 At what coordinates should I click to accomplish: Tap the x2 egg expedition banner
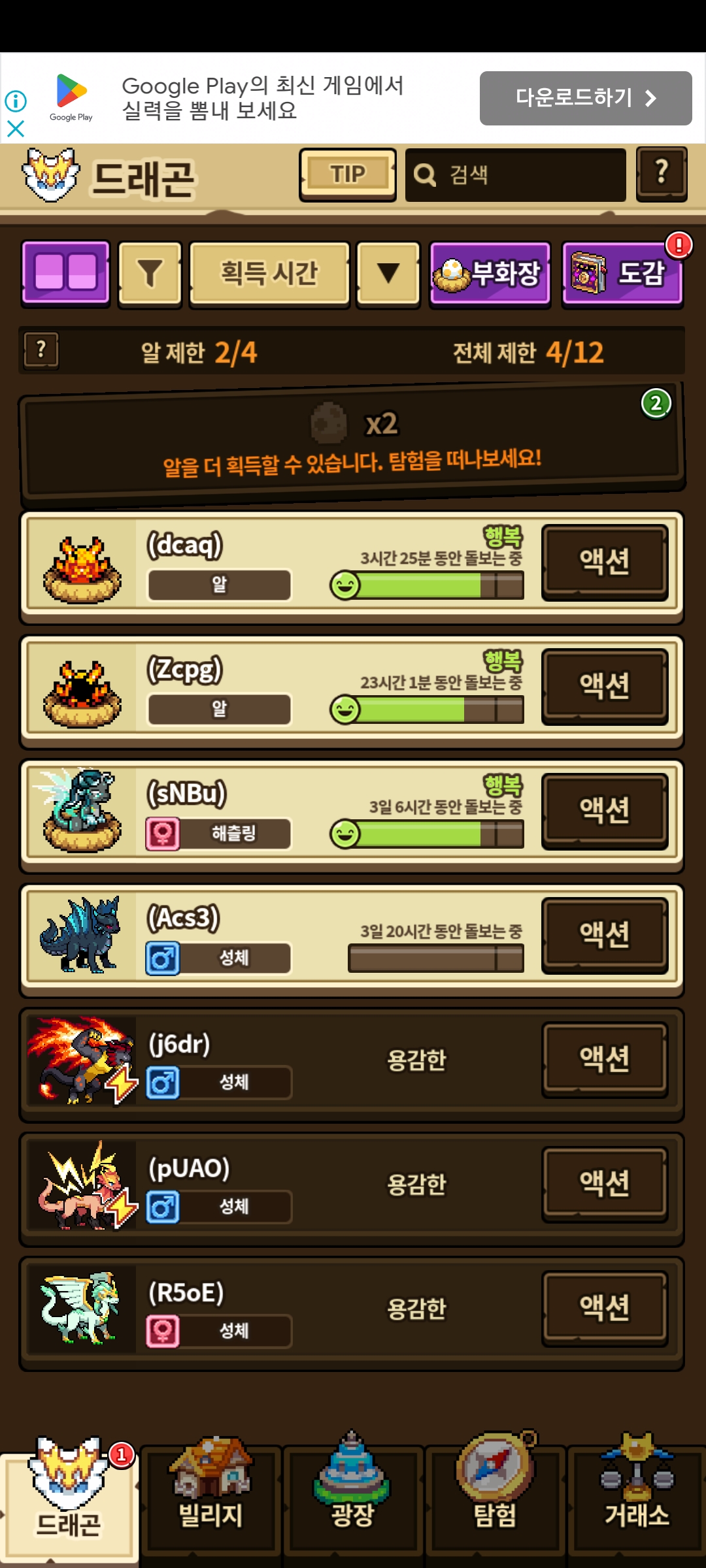tap(352, 441)
